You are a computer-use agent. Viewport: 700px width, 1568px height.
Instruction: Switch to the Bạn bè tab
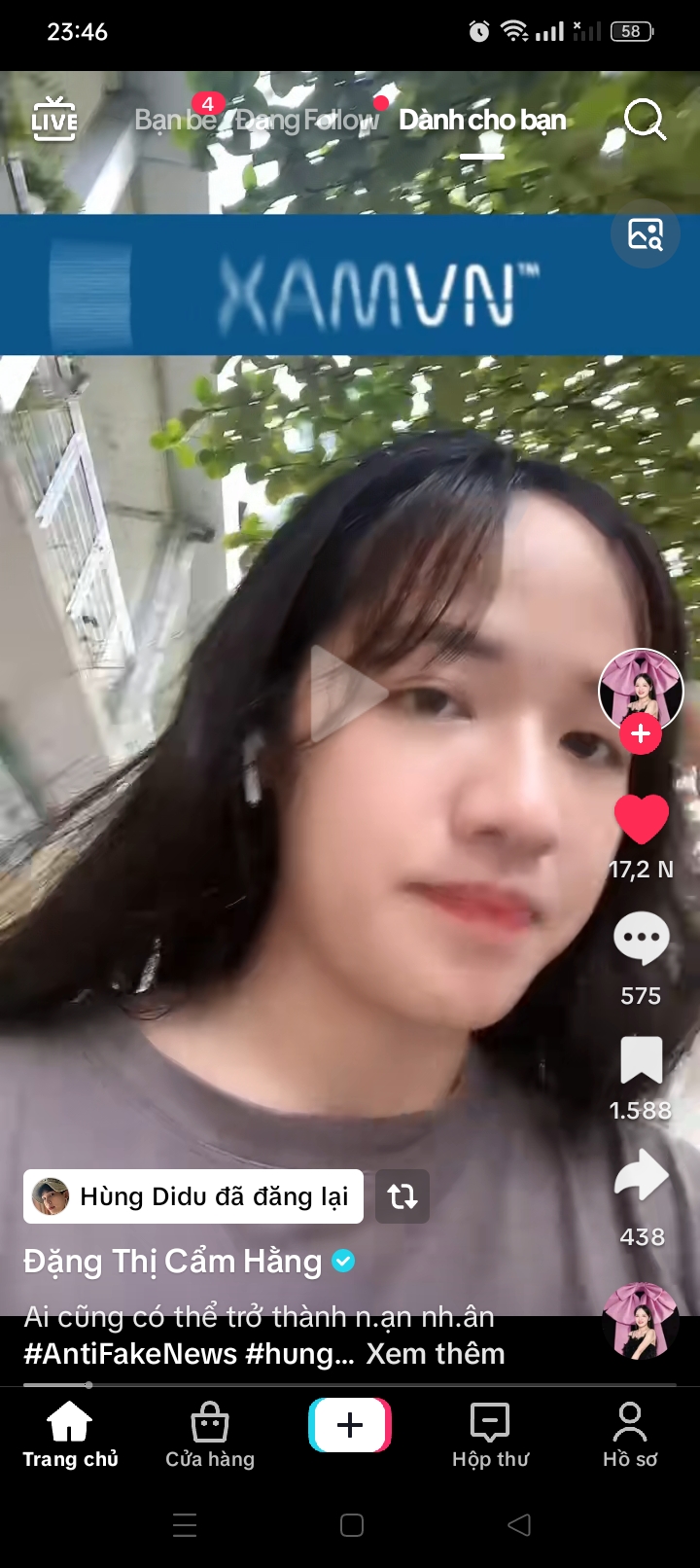pyautogui.click(x=175, y=120)
